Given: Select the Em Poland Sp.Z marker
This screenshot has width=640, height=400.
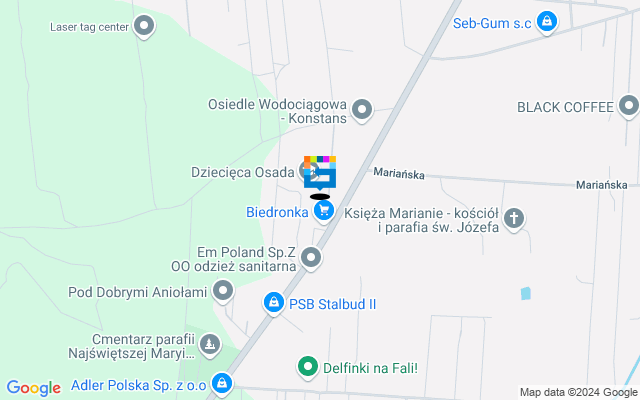Looking at the screenshot, I should pyautogui.click(x=311, y=258).
